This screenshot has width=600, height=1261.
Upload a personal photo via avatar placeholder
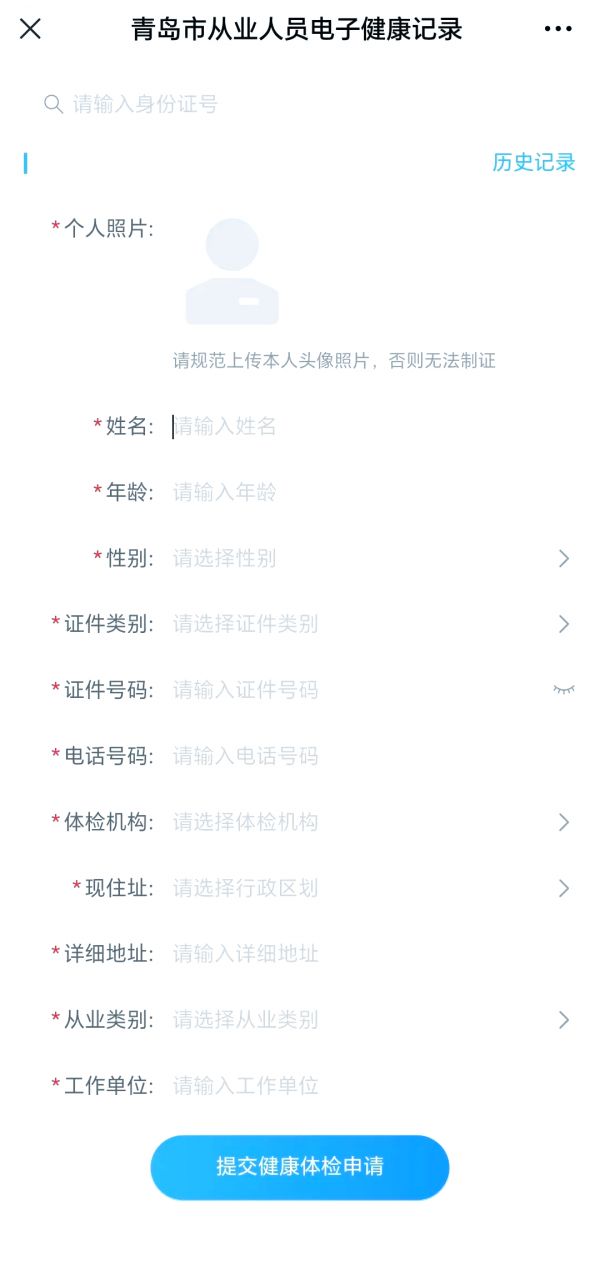coord(232,271)
